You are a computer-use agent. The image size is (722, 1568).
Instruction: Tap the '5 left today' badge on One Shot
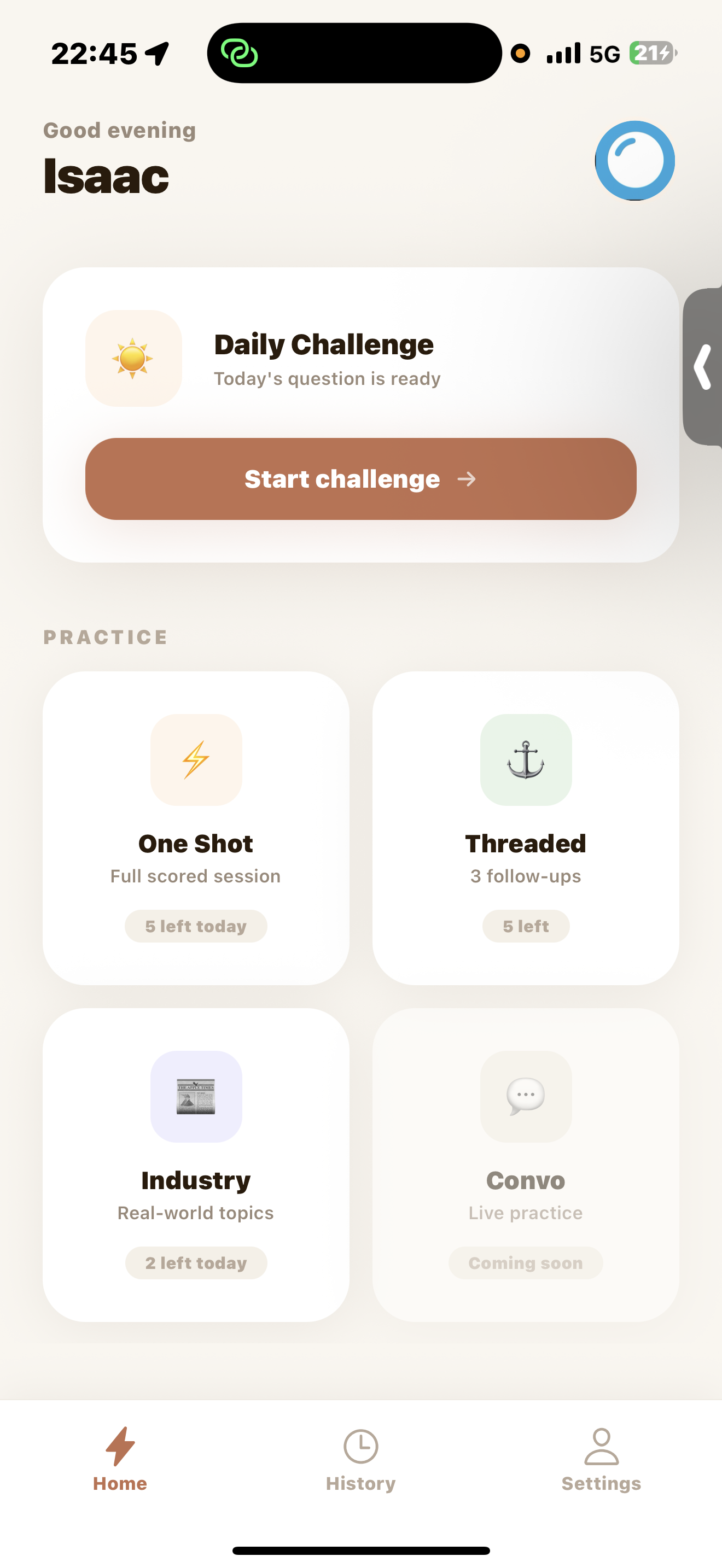pyautogui.click(x=195, y=926)
